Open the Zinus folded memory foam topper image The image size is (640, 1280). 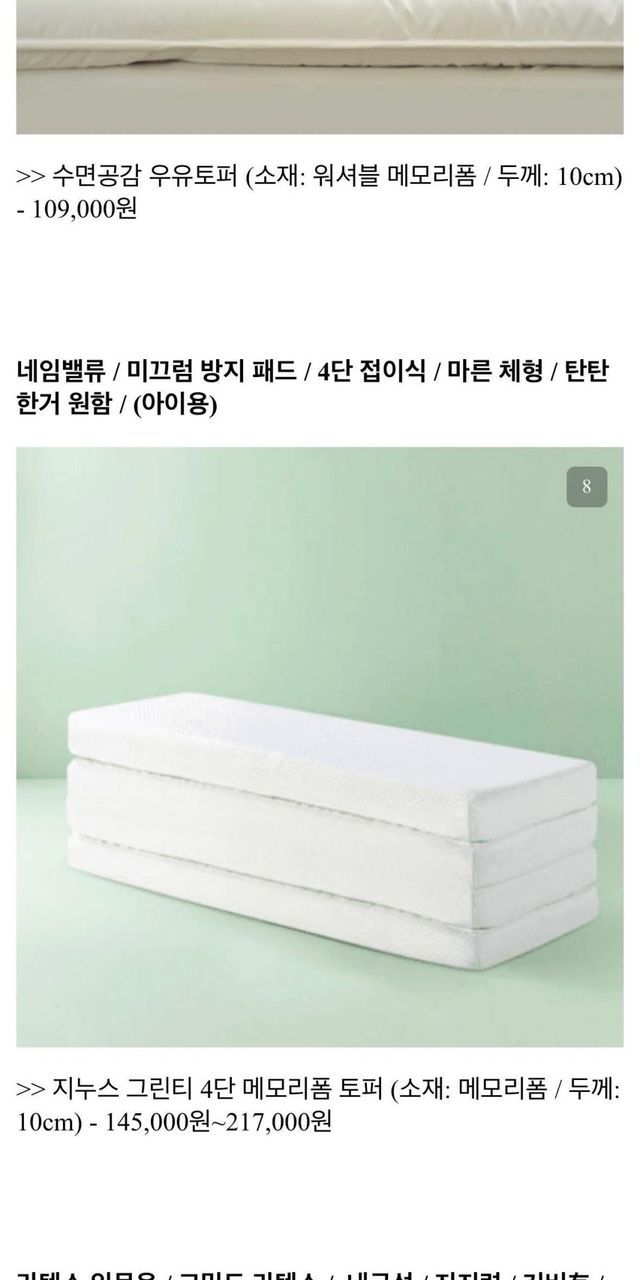pyautogui.click(x=320, y=746)
